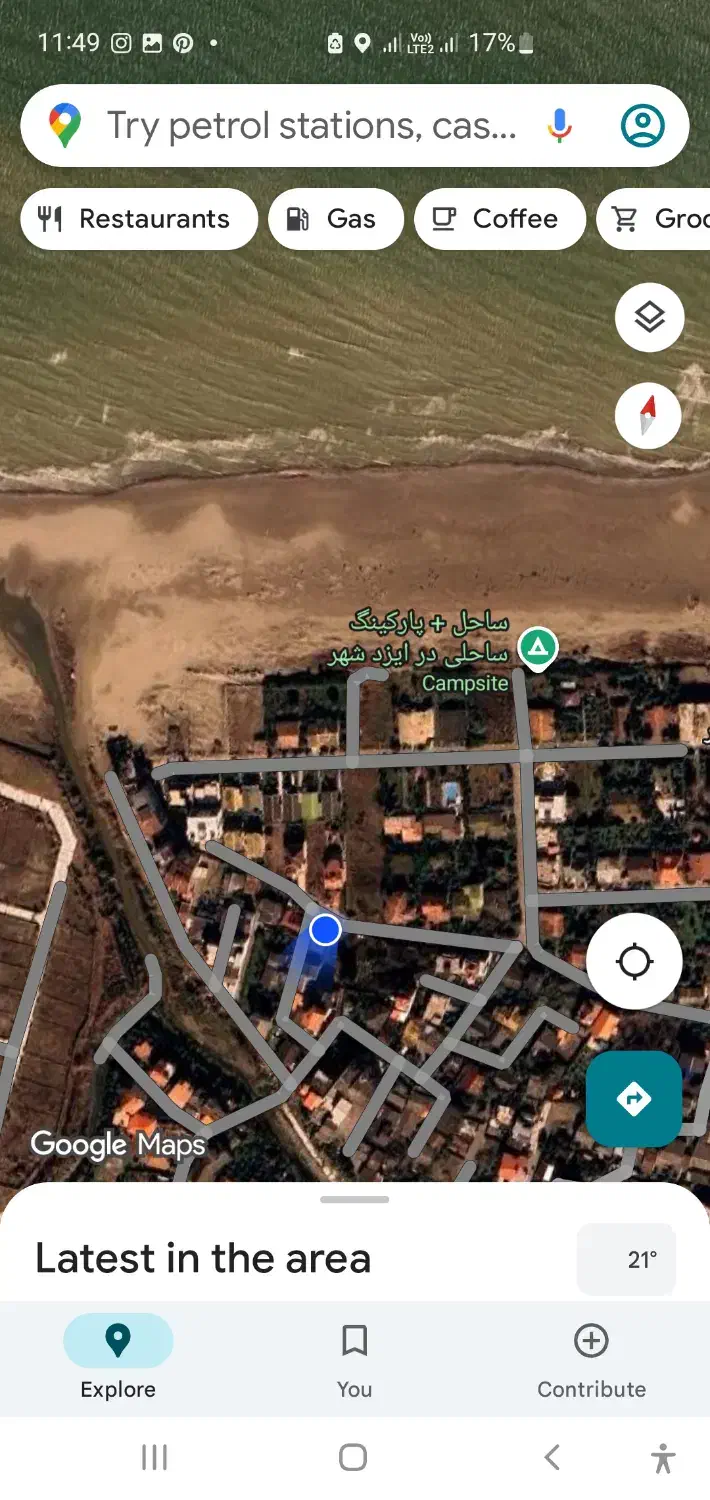Open the blue directions button
710x1500 pixels.
(634, 1099)
